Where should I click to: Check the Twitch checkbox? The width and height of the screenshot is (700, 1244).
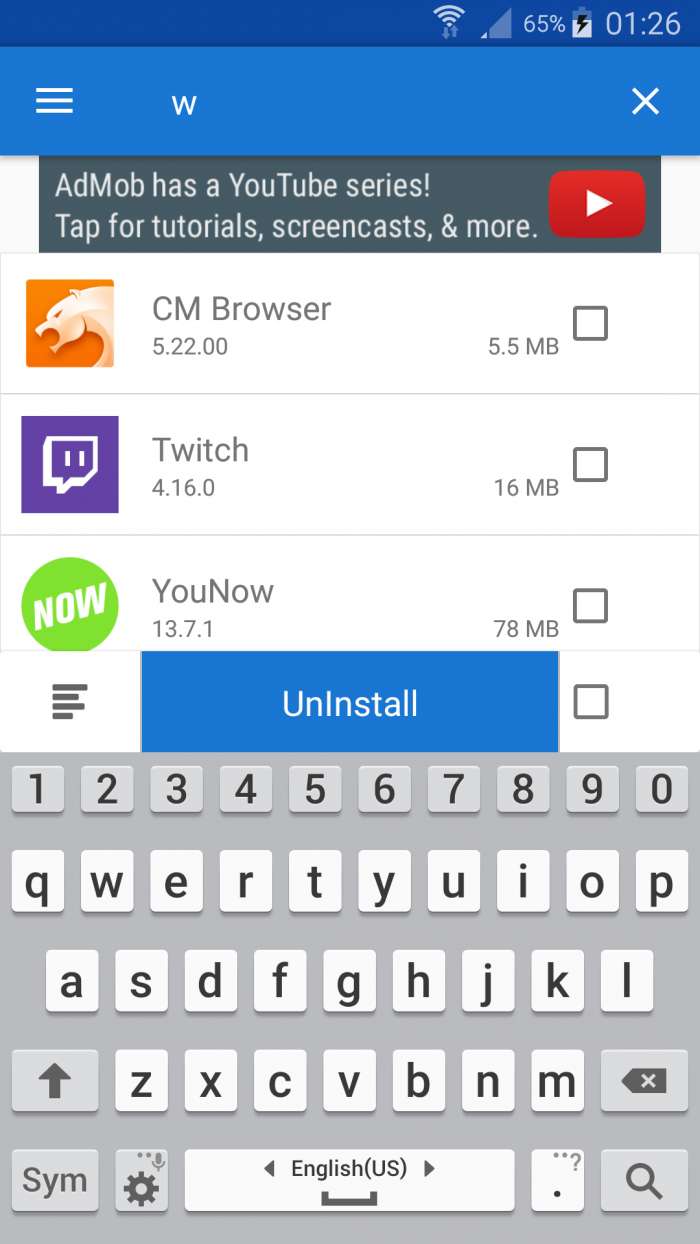(590, 464)
